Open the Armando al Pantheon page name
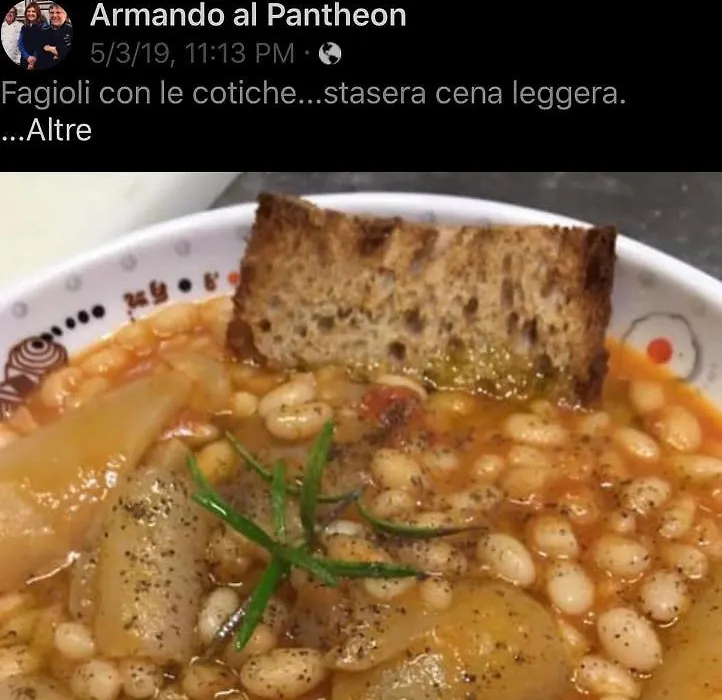The image size is (722, 700). click(x=248, y=15)
